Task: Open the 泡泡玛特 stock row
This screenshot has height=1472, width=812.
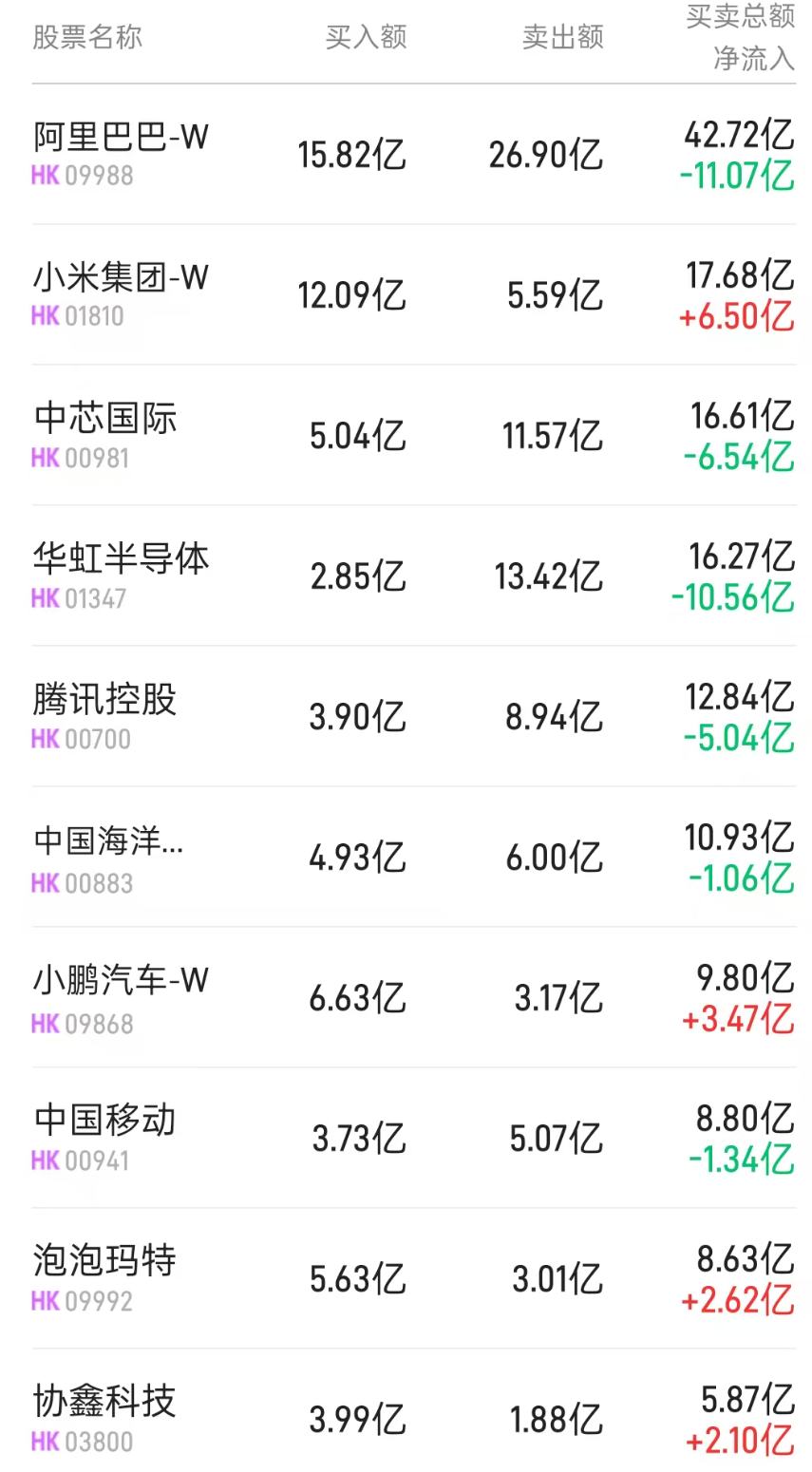Action: pyautogui.click(x=104, y=1262)
